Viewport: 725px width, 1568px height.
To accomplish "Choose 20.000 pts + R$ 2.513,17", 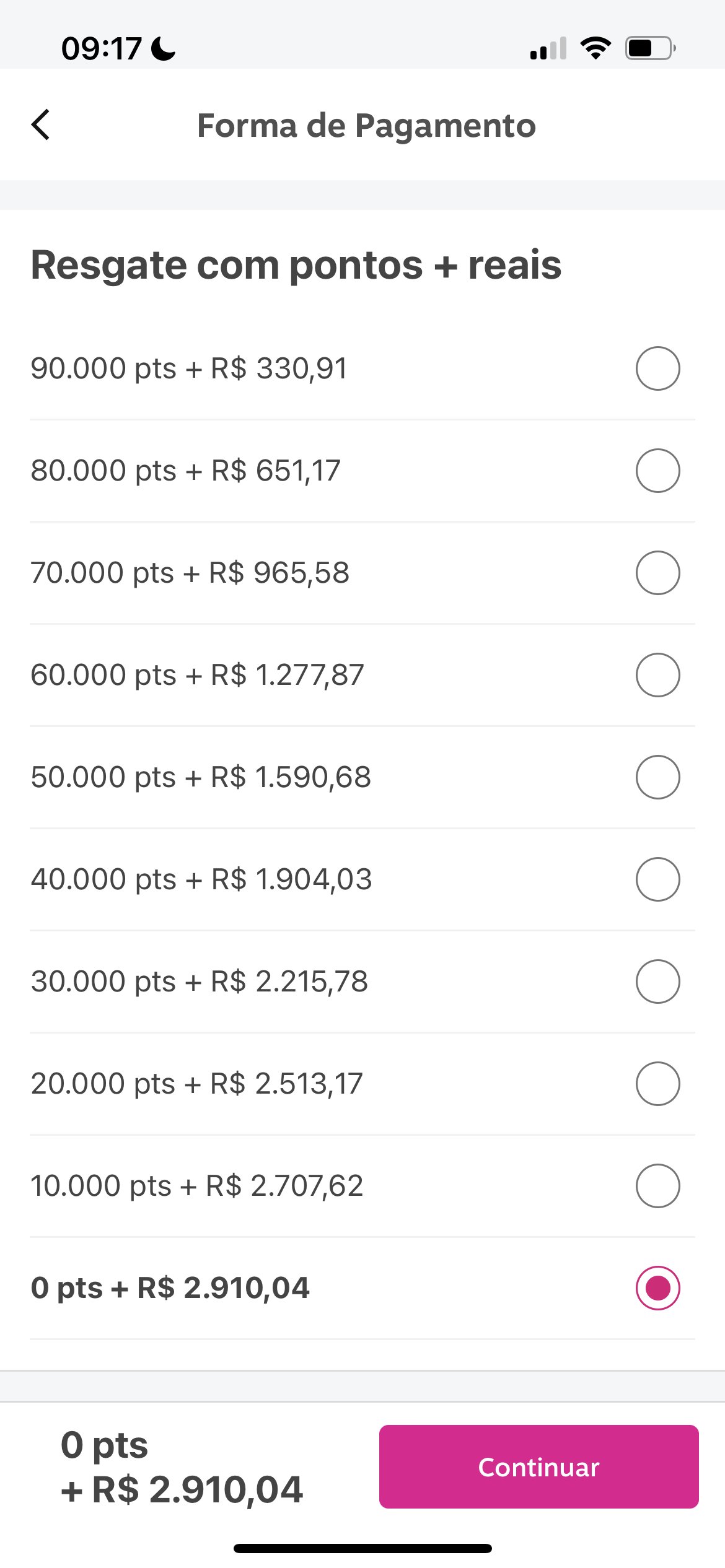I will [362, 1084].
